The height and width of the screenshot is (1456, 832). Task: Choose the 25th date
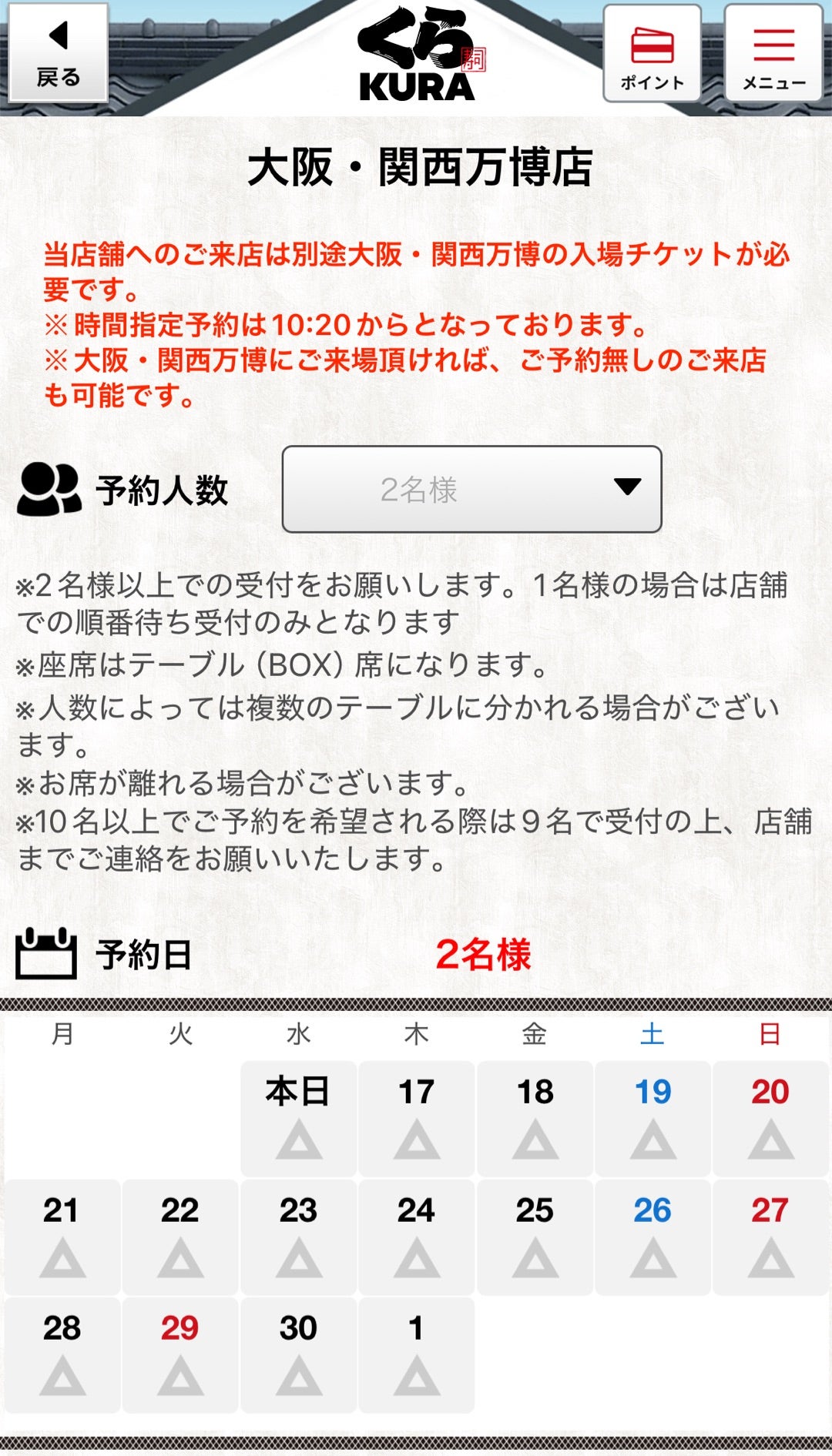click(x=535, y=1237)
